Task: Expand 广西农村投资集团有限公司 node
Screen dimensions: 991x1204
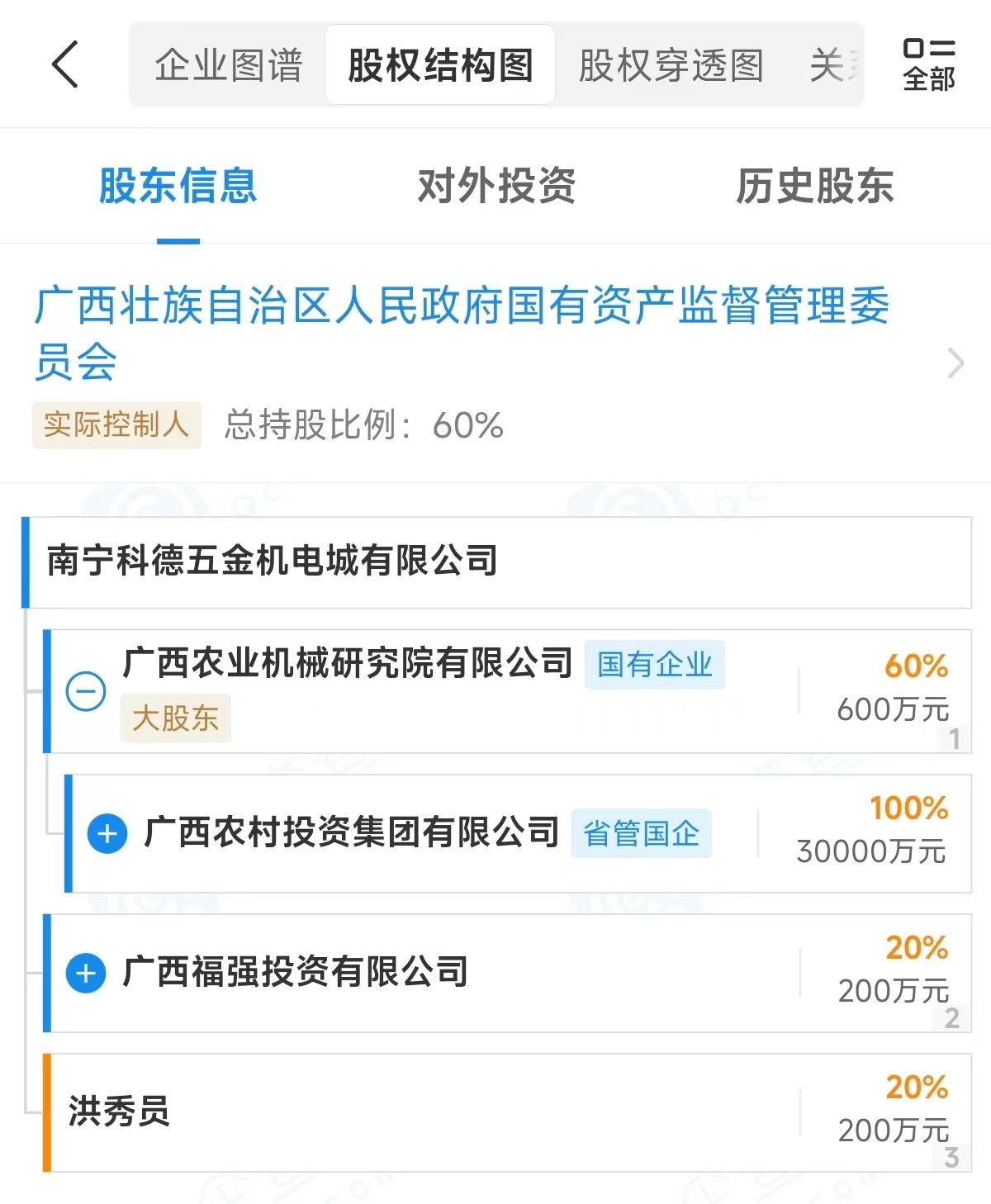Action: pos(107,833)
